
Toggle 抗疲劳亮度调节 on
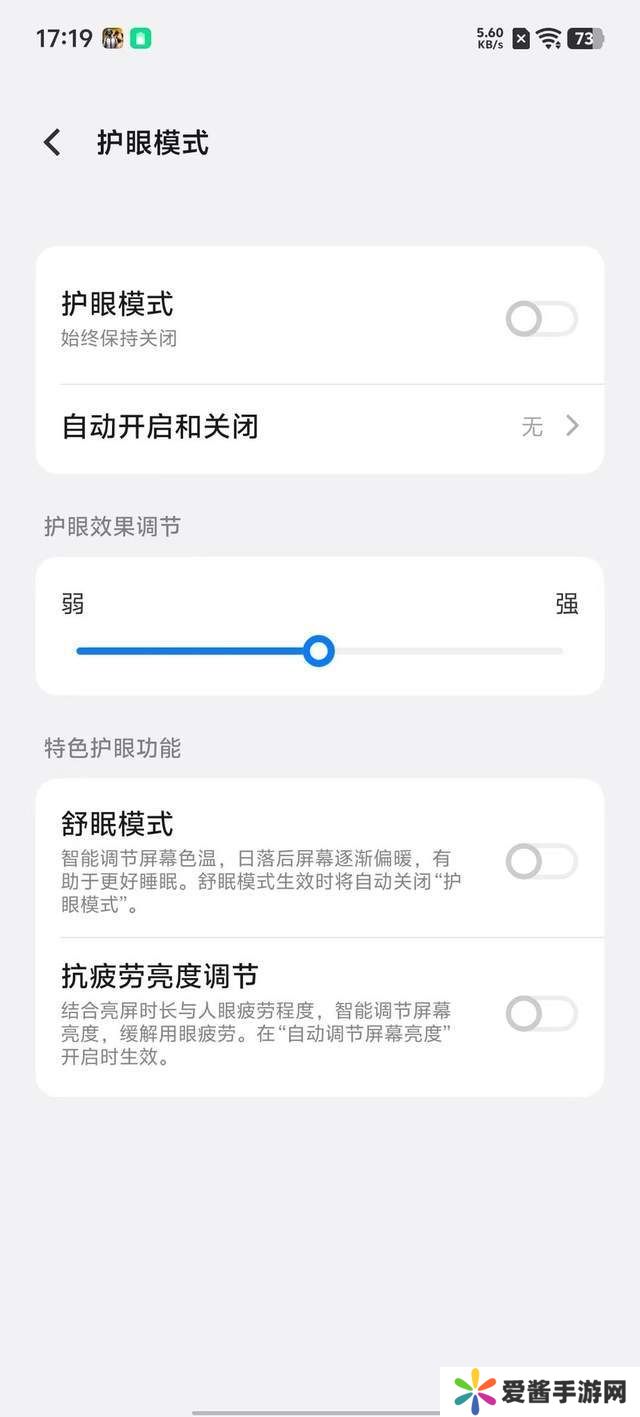[541, 1014]
